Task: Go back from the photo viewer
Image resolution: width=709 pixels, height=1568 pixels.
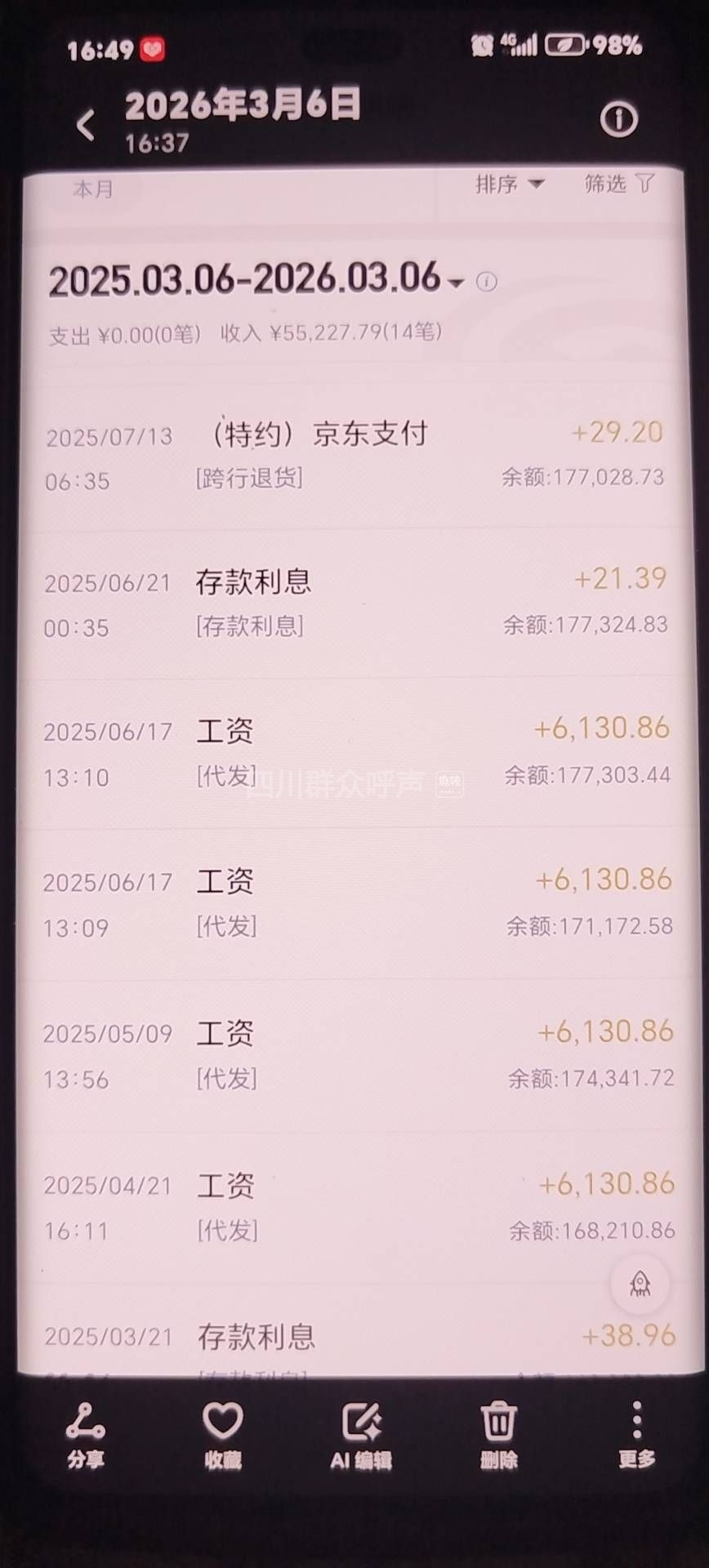Action: click(86, 125)
